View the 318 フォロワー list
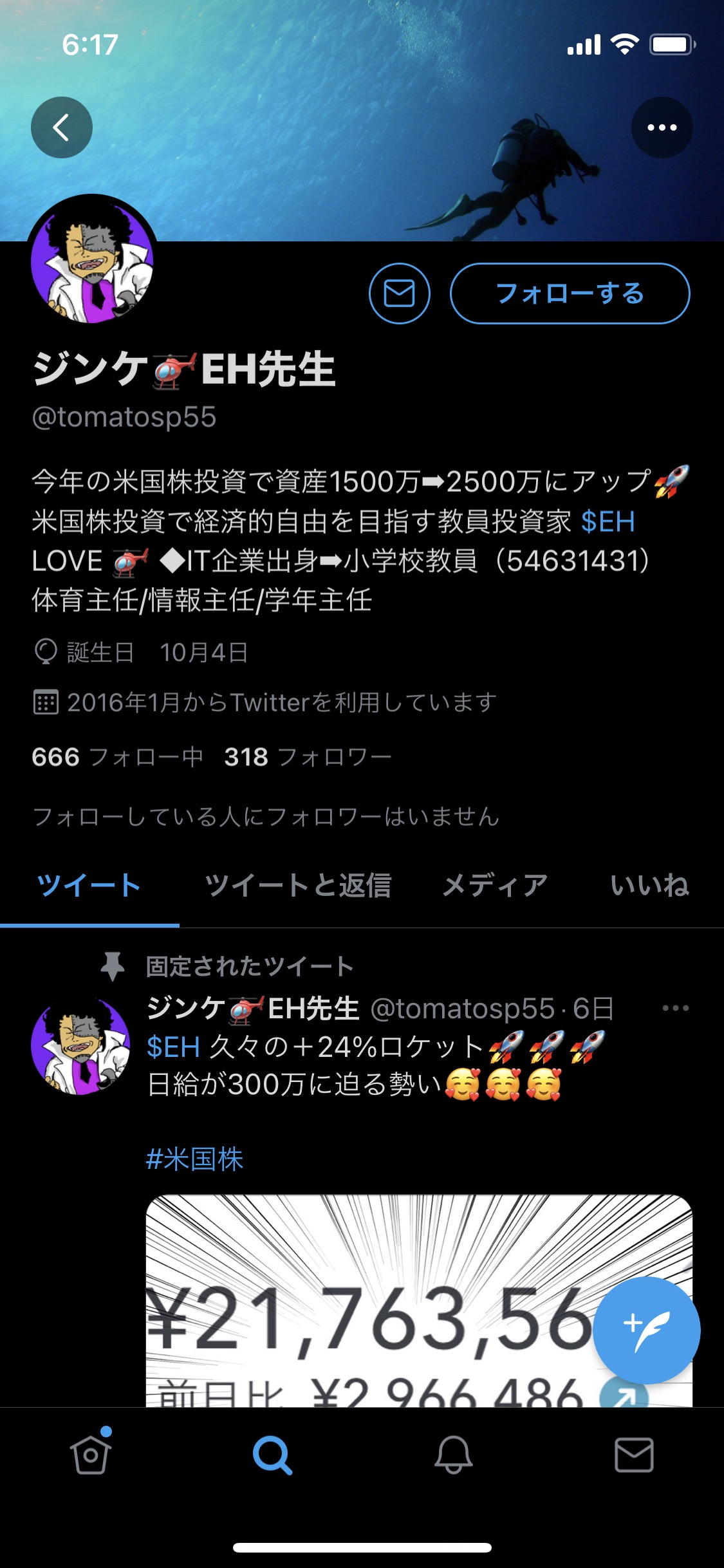This screenshot has width=724, height=1568. pyautogui.click(x=308, y=757)
